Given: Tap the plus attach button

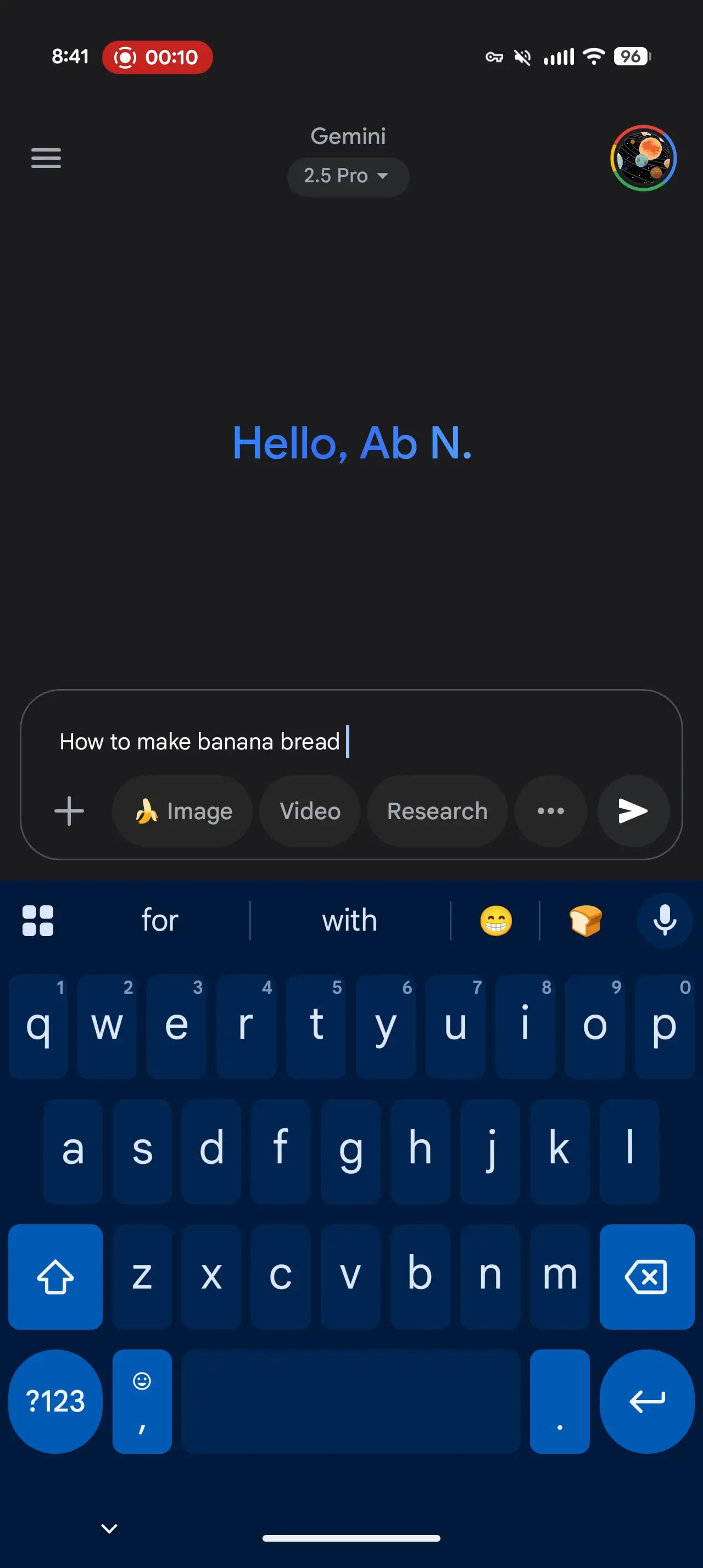Looking at the screenshot, I should [x=69, y=811].
